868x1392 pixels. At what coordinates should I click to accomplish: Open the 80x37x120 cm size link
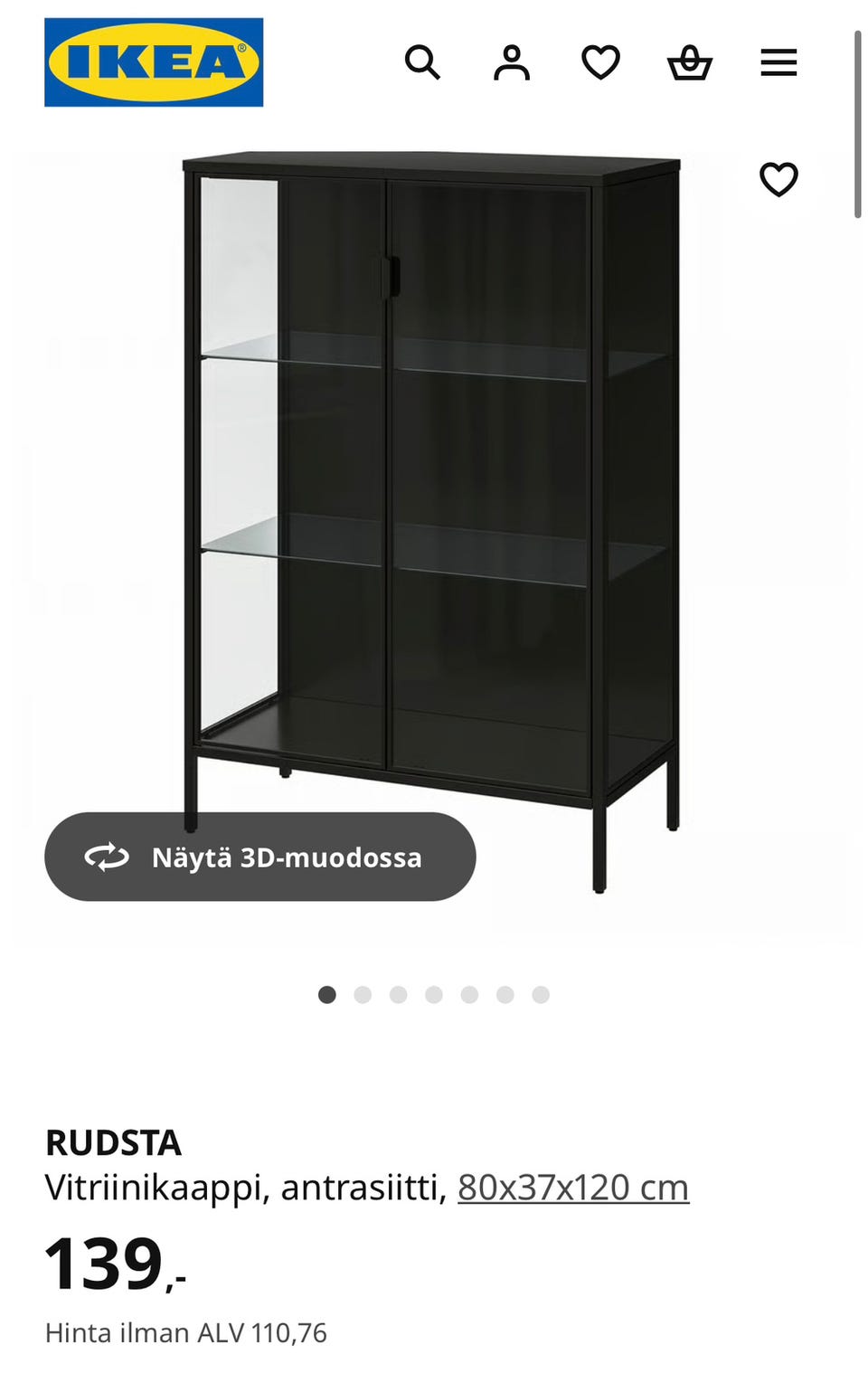[573, 1187]
